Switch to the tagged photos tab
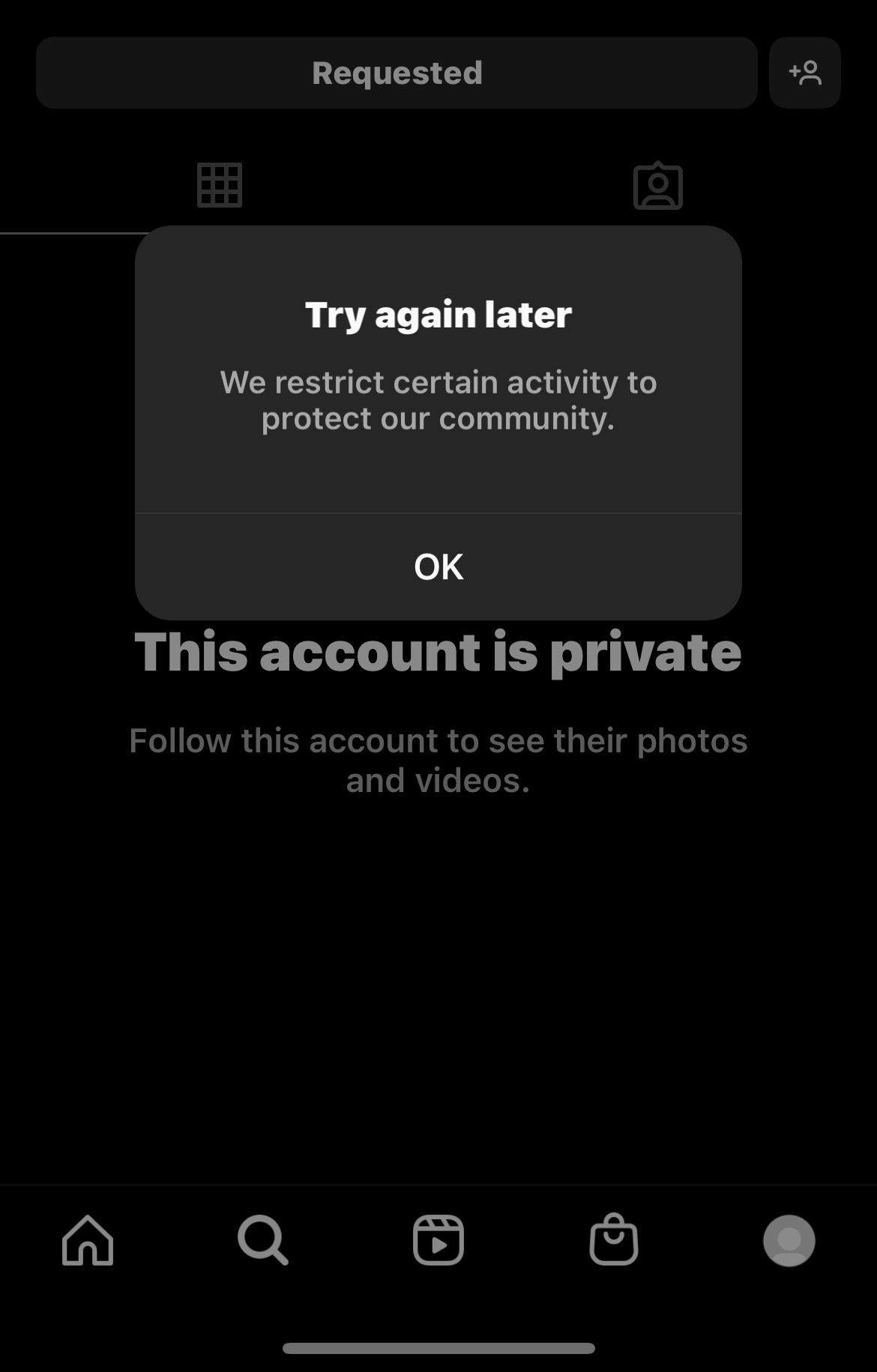 [x=657, y=186]
